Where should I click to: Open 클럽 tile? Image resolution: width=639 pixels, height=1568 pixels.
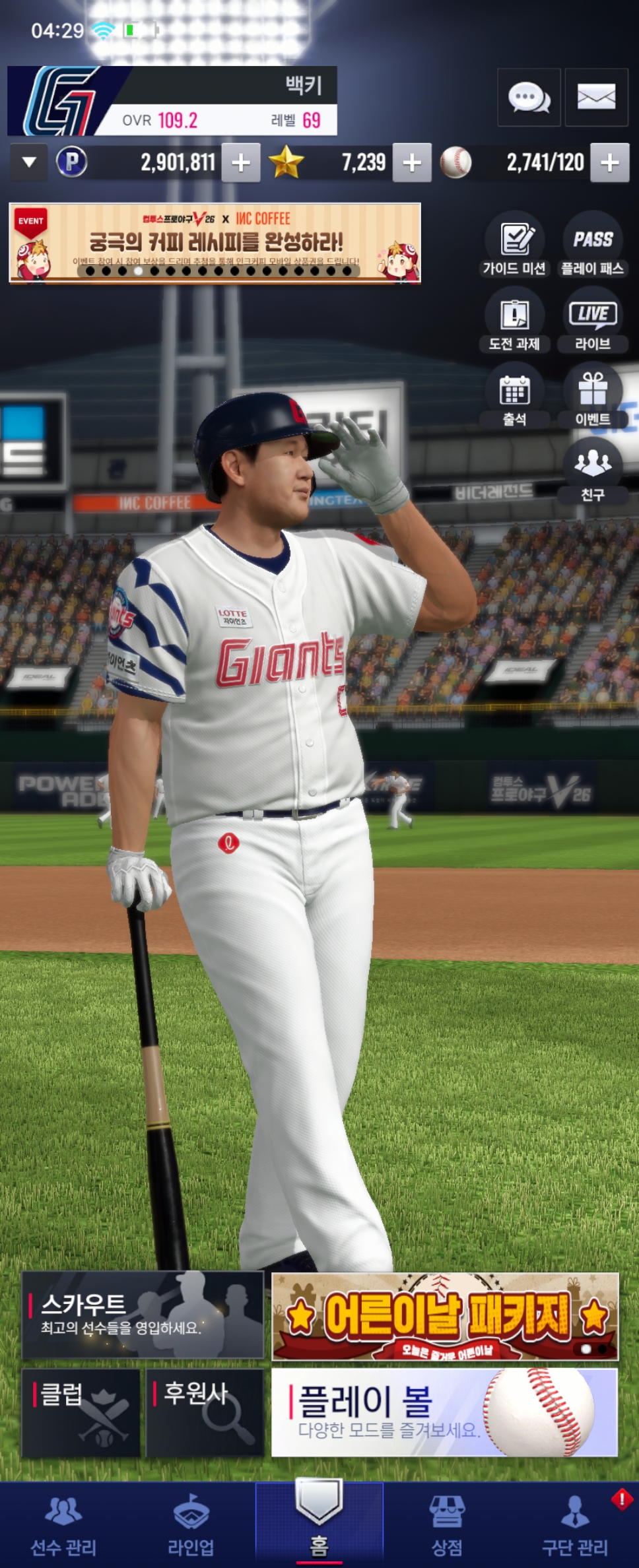(x=81, y=1413)
